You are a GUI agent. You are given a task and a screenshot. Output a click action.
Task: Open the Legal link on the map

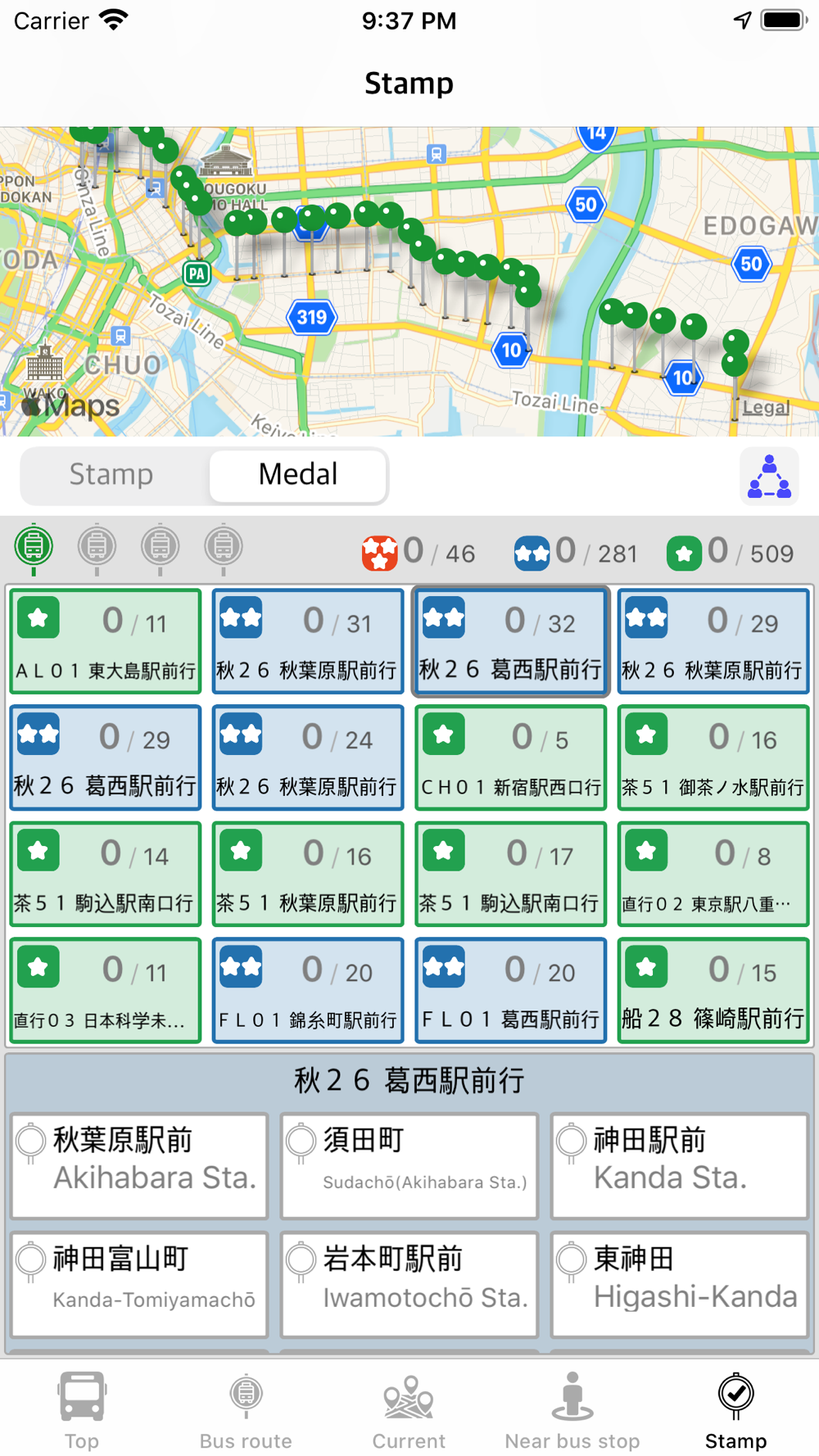click(766, 408)
